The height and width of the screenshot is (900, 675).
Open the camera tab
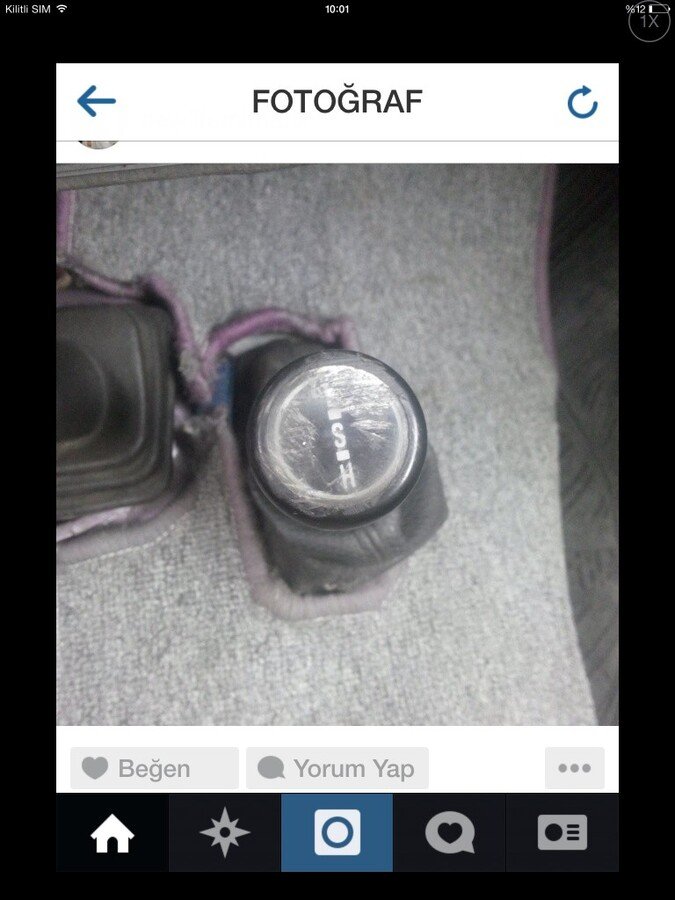(337, 833)
